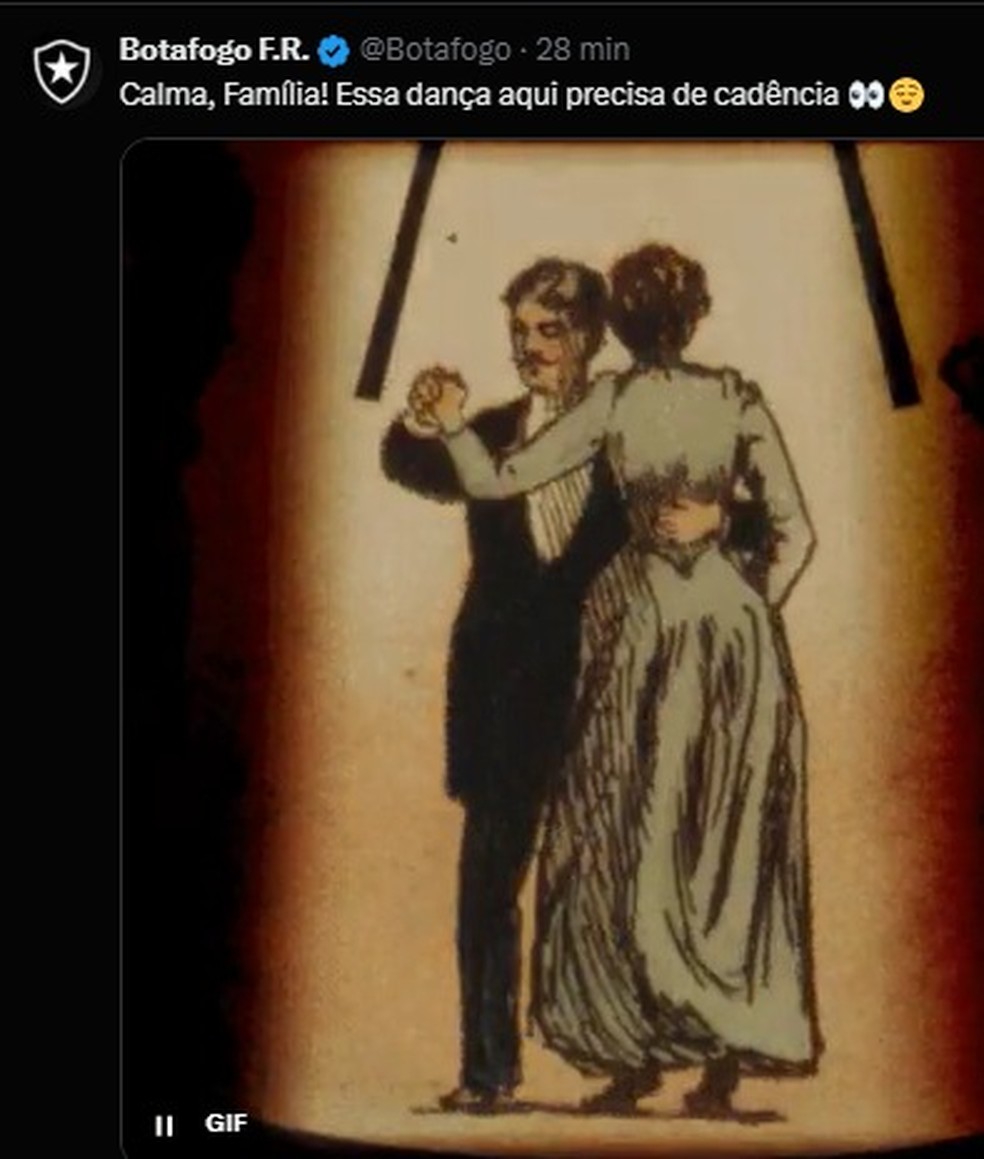Open the Botafogo F.R. account name
Screen dimensions: 984x1159
213,48
